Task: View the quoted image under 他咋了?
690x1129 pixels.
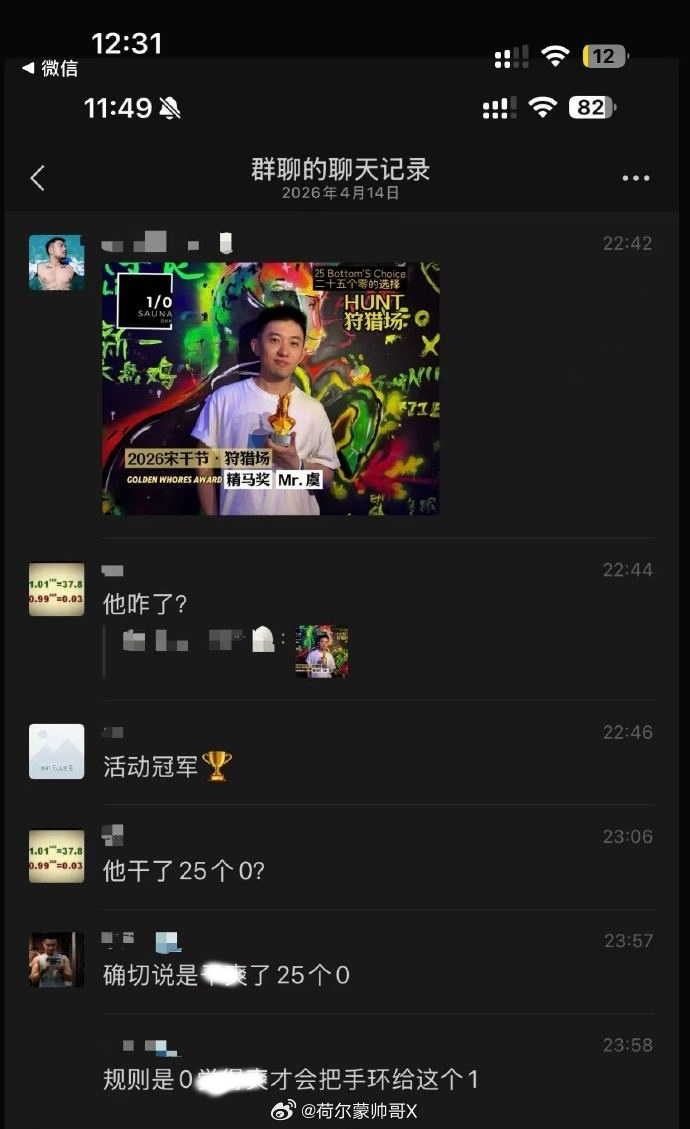Action: pos(322,651)
